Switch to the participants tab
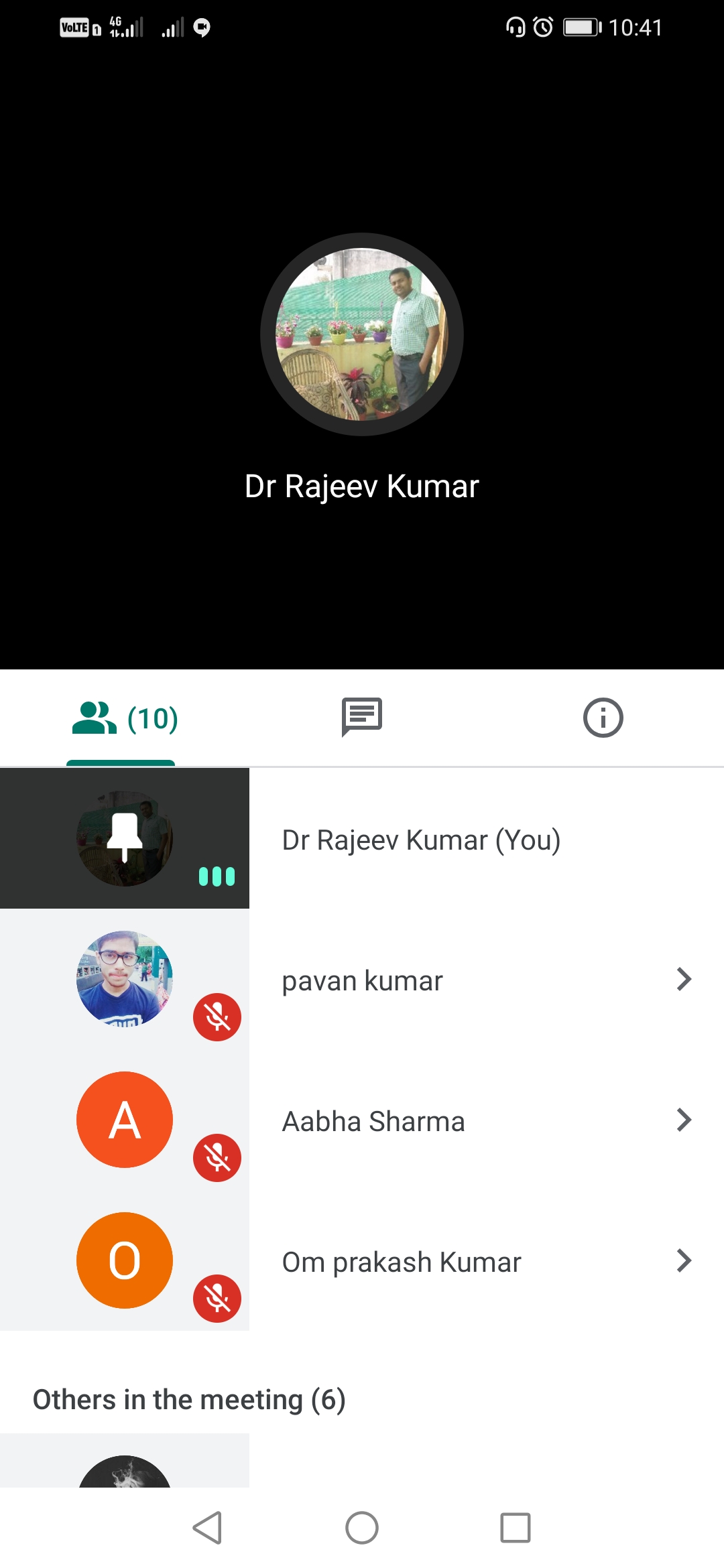This screenshot has height=1568, width=724. (124, 718)
